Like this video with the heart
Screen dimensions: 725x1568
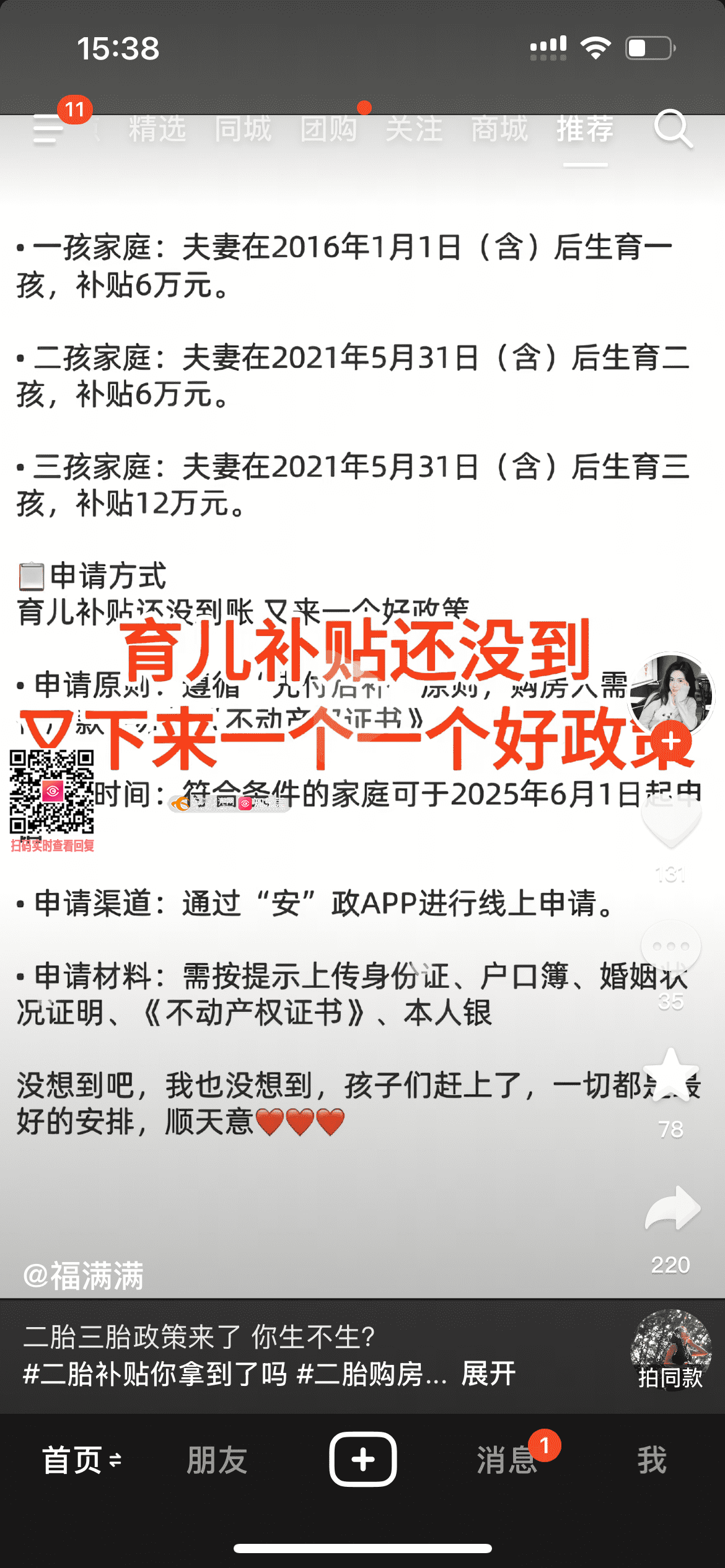670,821
